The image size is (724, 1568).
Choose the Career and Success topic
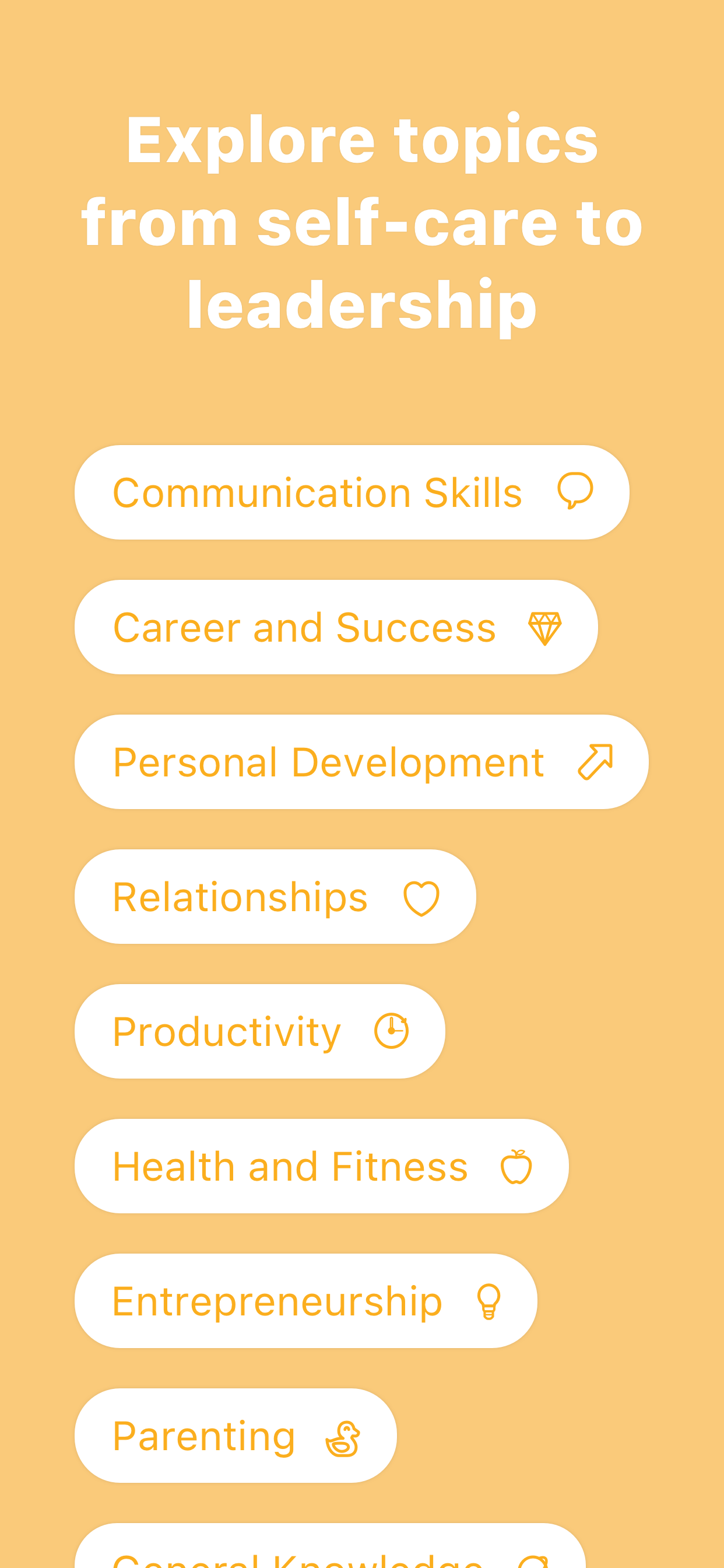(x=336, y=627)
